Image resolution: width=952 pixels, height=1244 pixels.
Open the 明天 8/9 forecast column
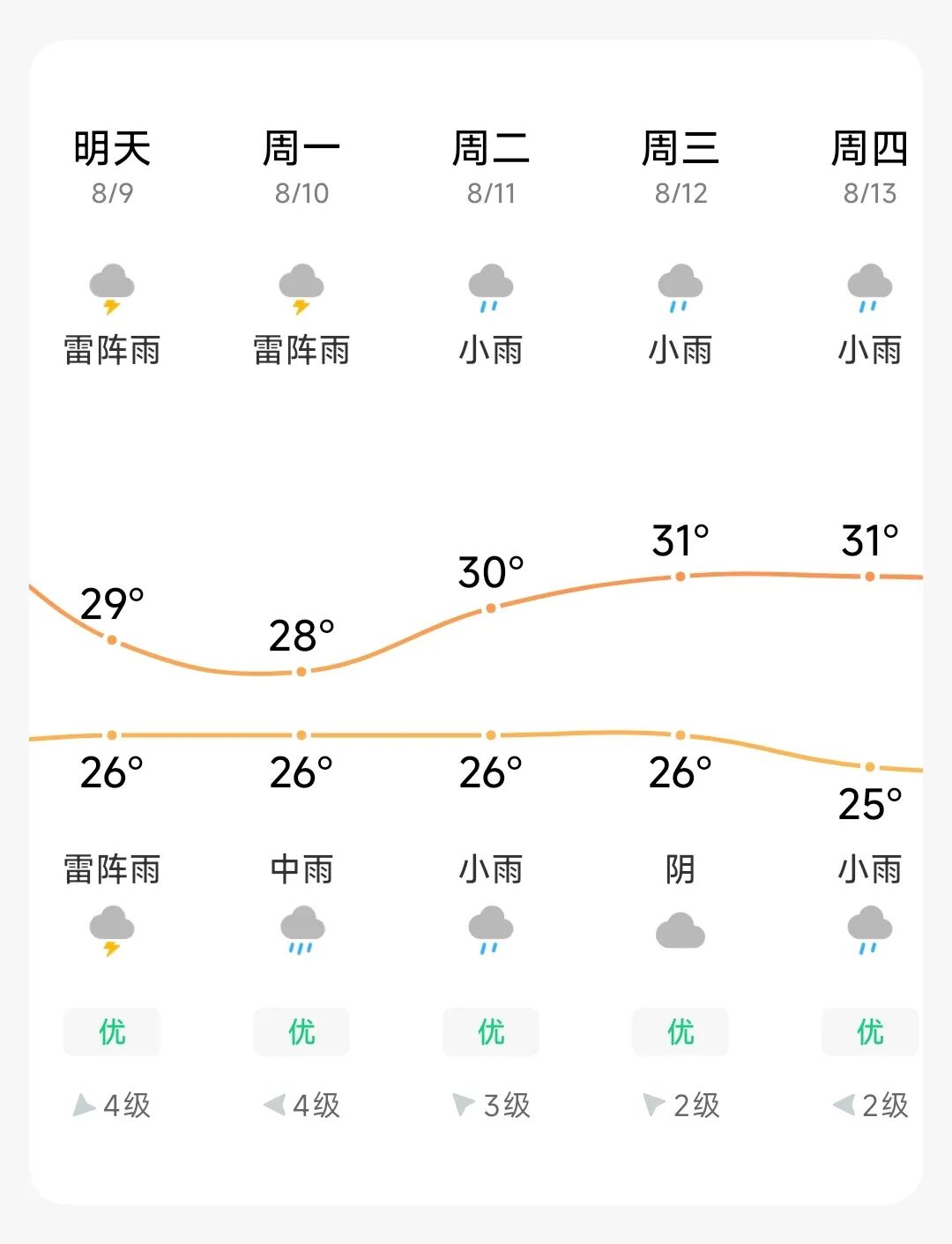(112, 622)
